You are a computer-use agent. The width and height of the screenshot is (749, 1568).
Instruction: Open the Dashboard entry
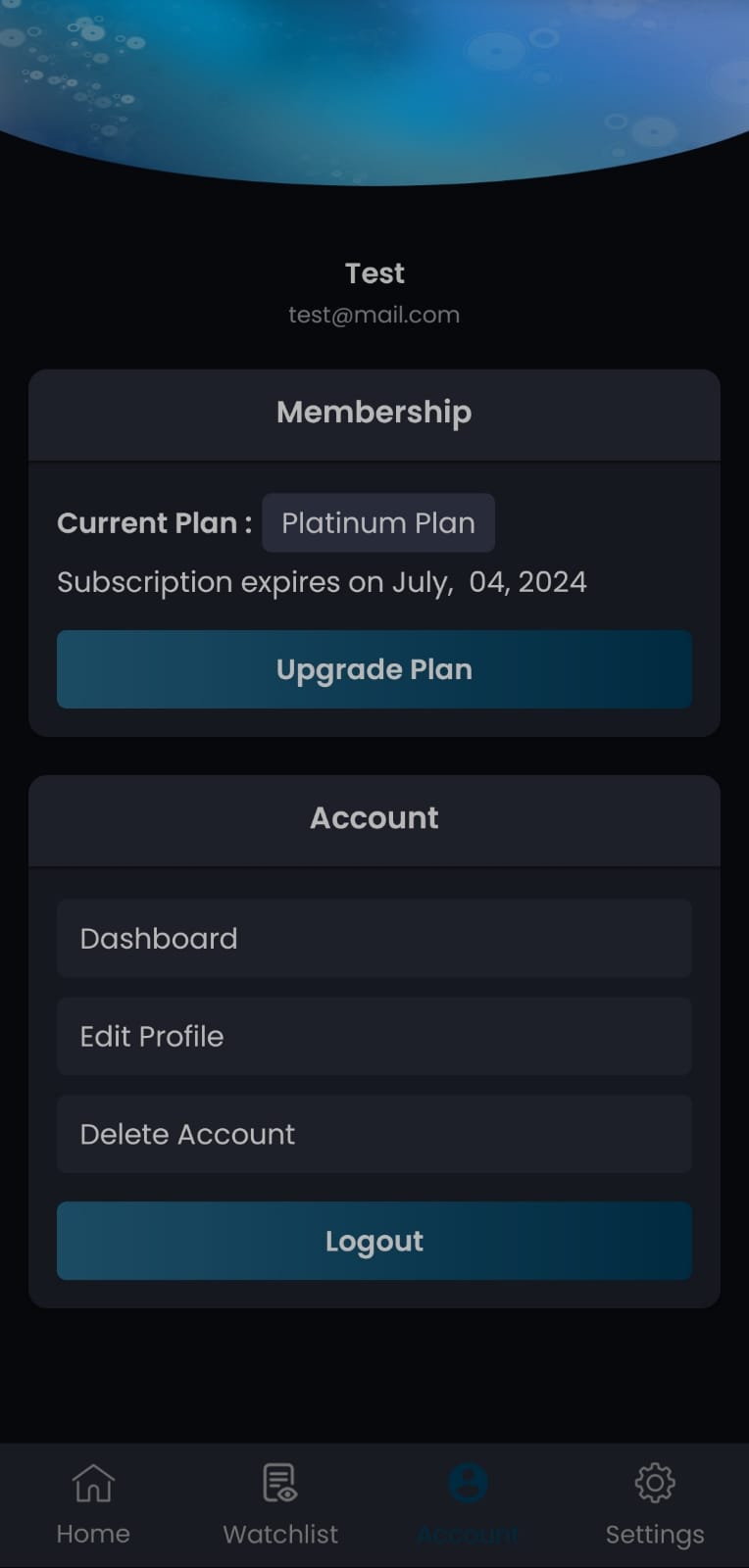[374, 938]
